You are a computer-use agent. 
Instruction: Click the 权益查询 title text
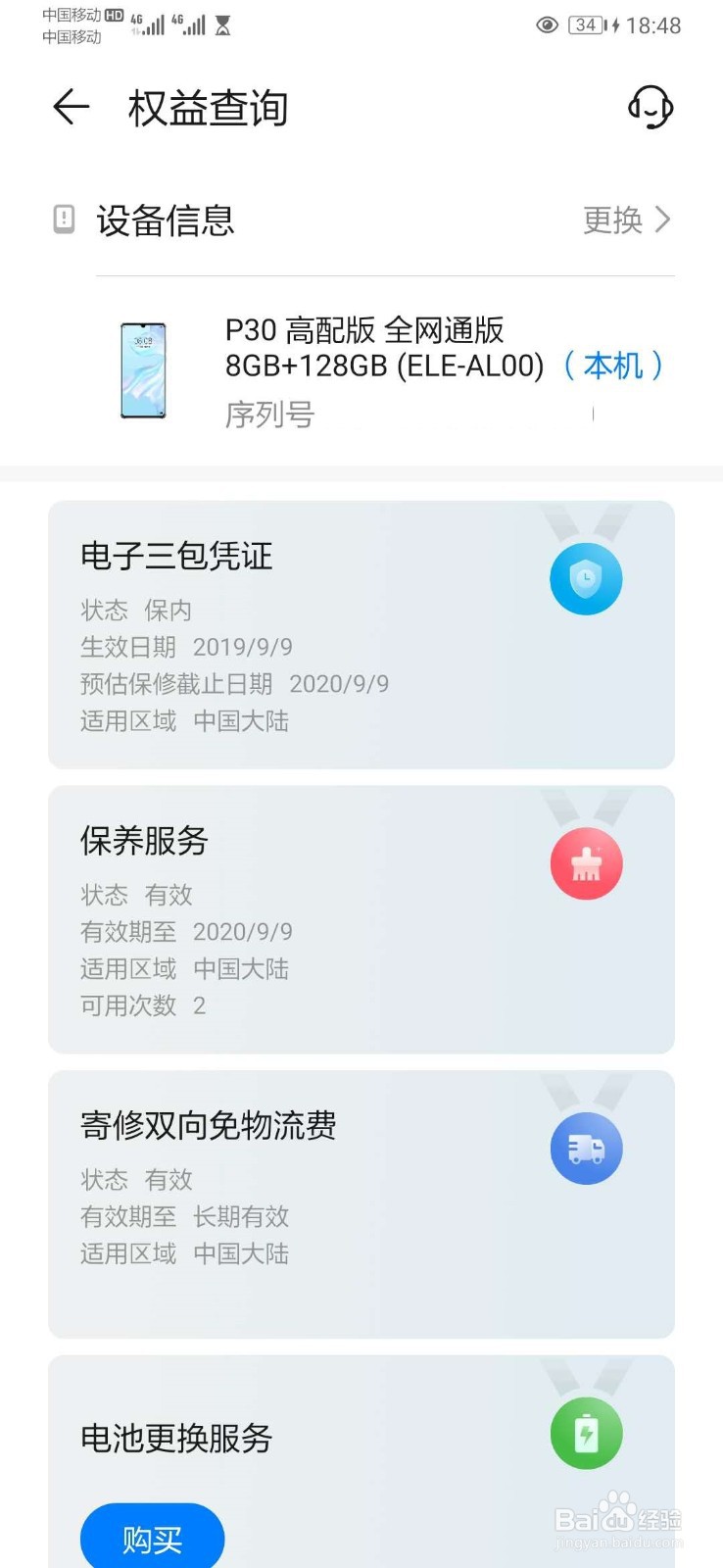click(206, 108)
